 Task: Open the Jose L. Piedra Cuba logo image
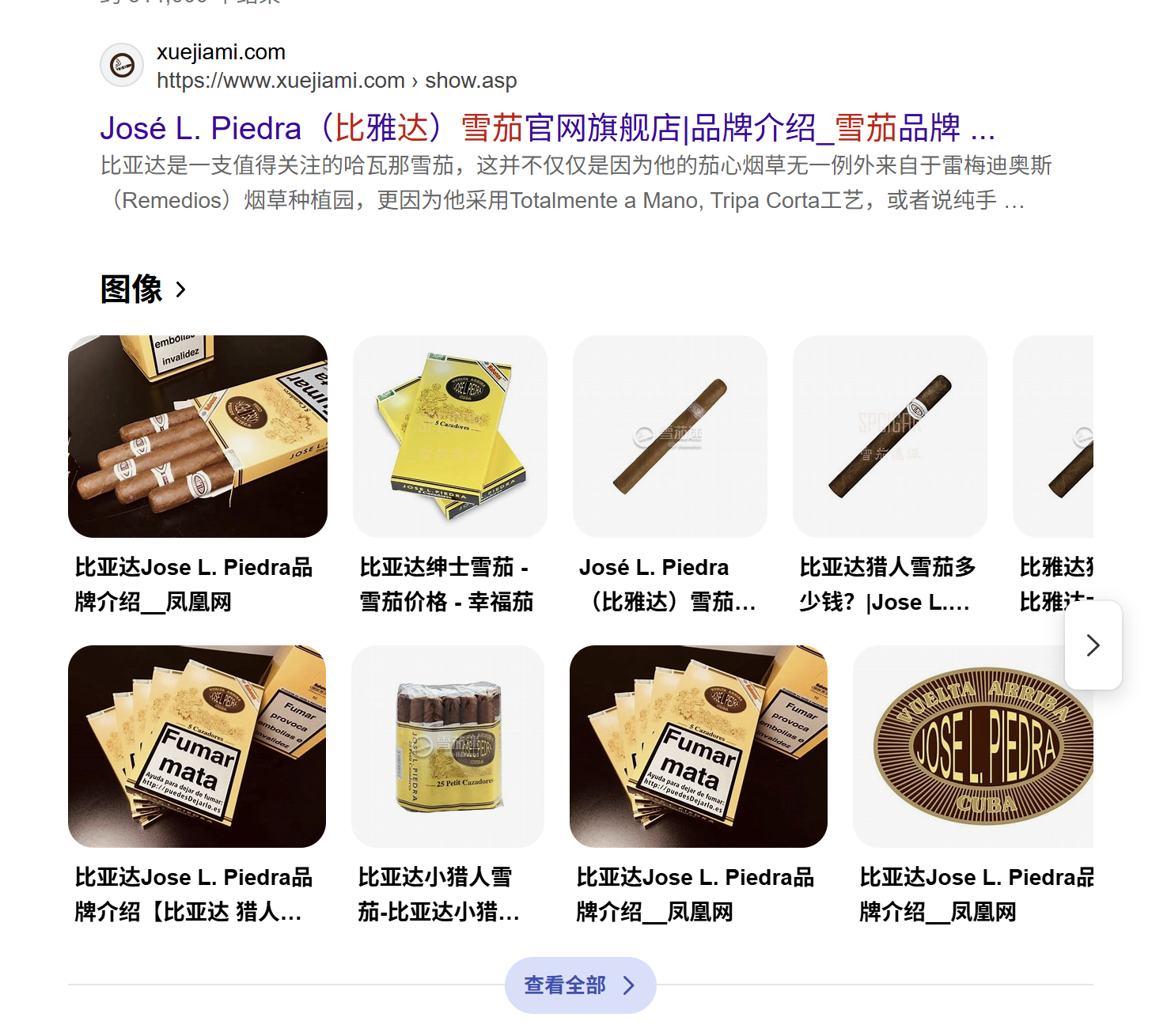click(973, 747)
